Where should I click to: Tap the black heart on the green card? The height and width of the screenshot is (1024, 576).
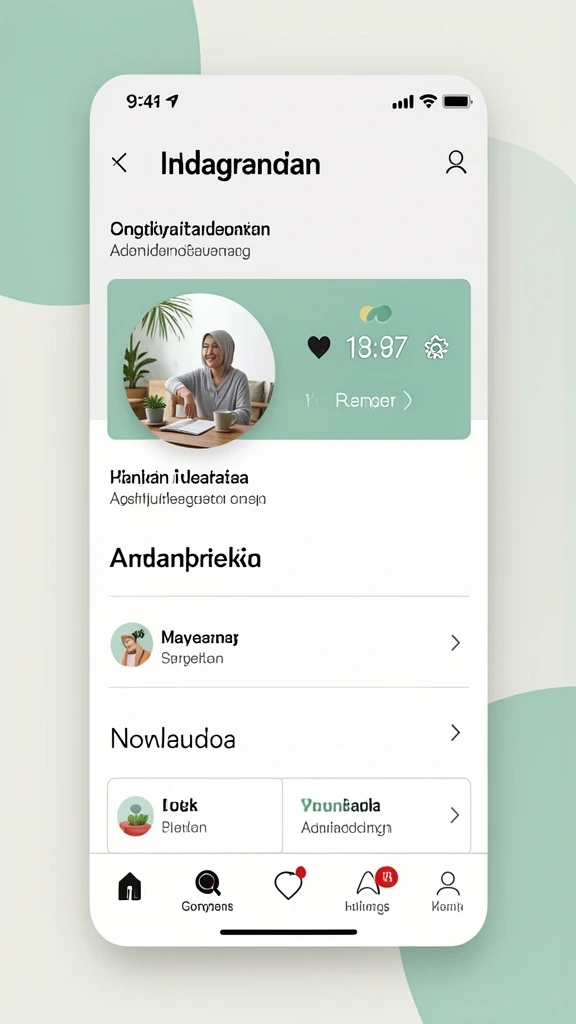(319, 347)
